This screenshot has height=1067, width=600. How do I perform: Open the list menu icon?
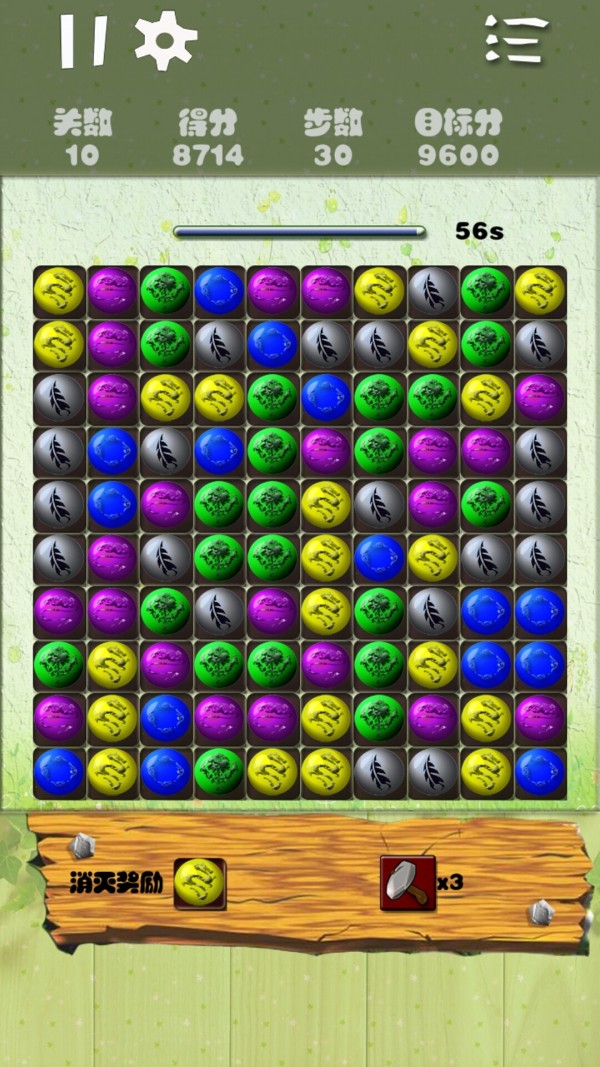[x=517, y=41]
